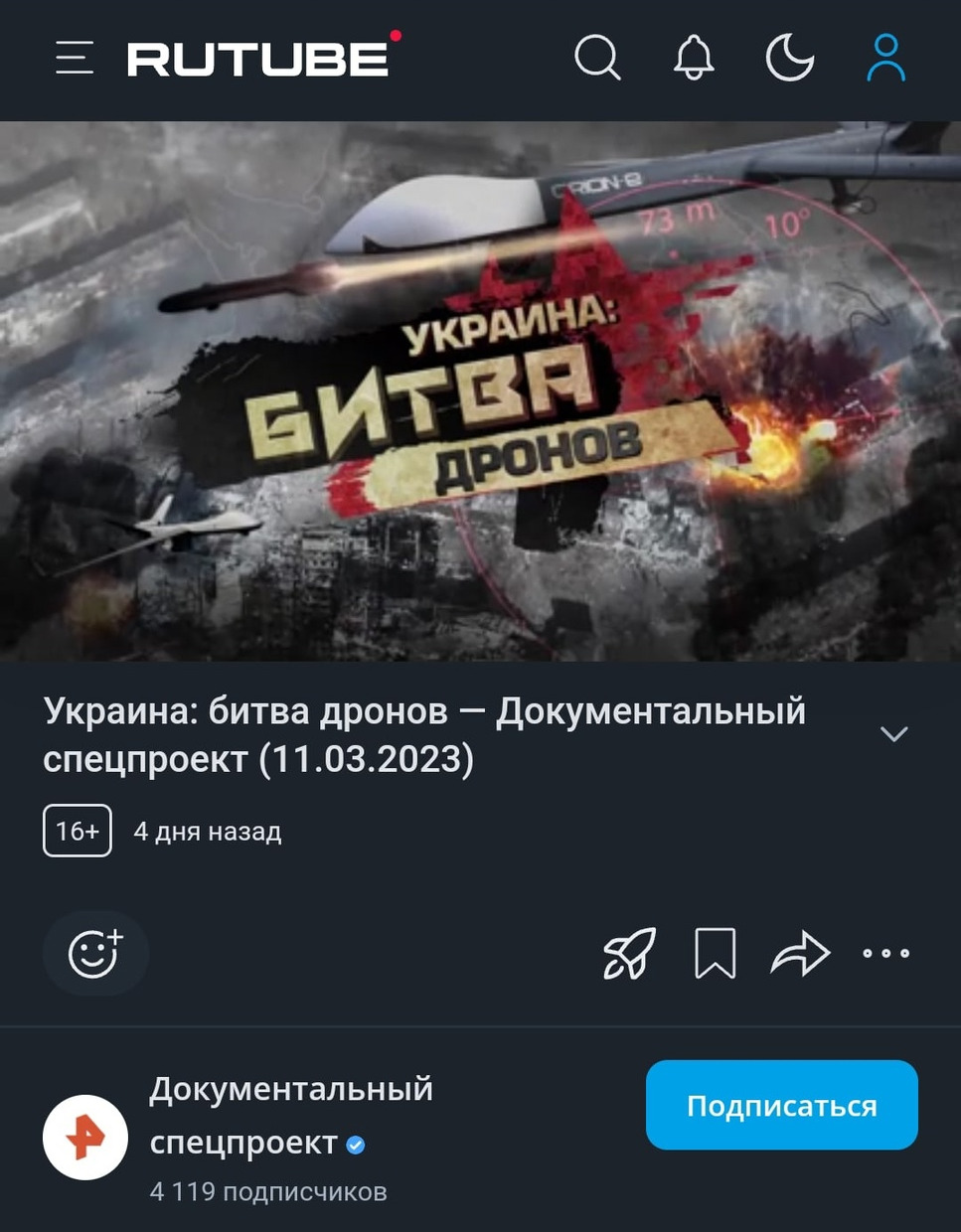Share this video
Viewport: 961px width, 1232px height.
800,954
